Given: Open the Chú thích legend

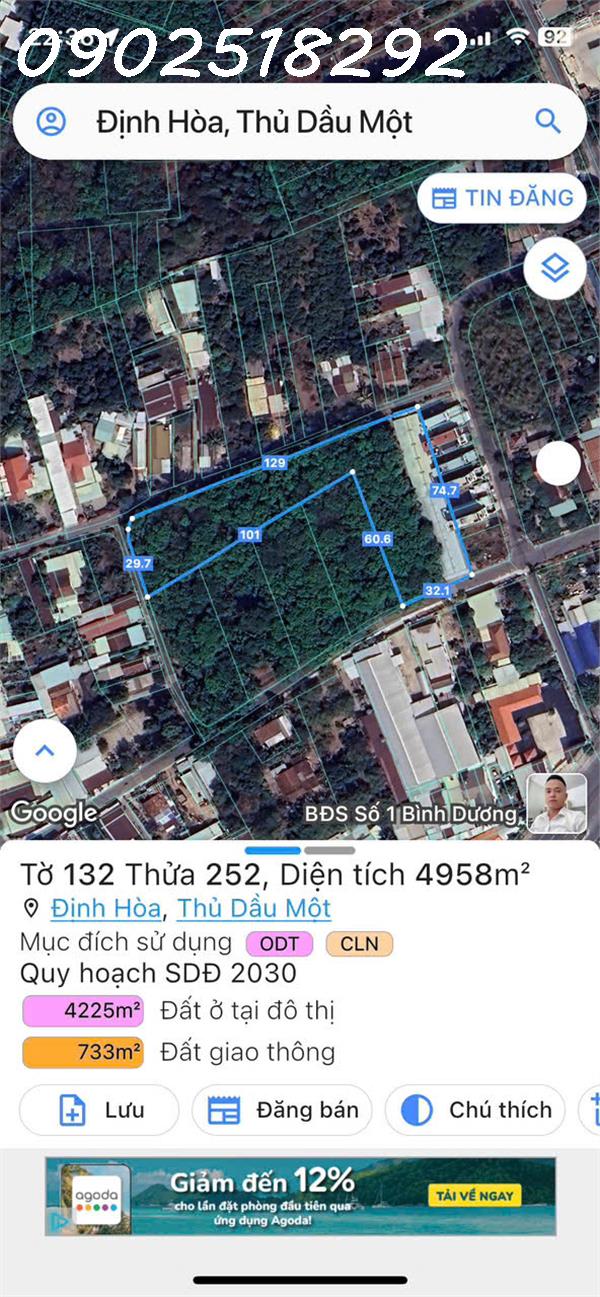Looking at the screenshot, I should point(476,1110).
